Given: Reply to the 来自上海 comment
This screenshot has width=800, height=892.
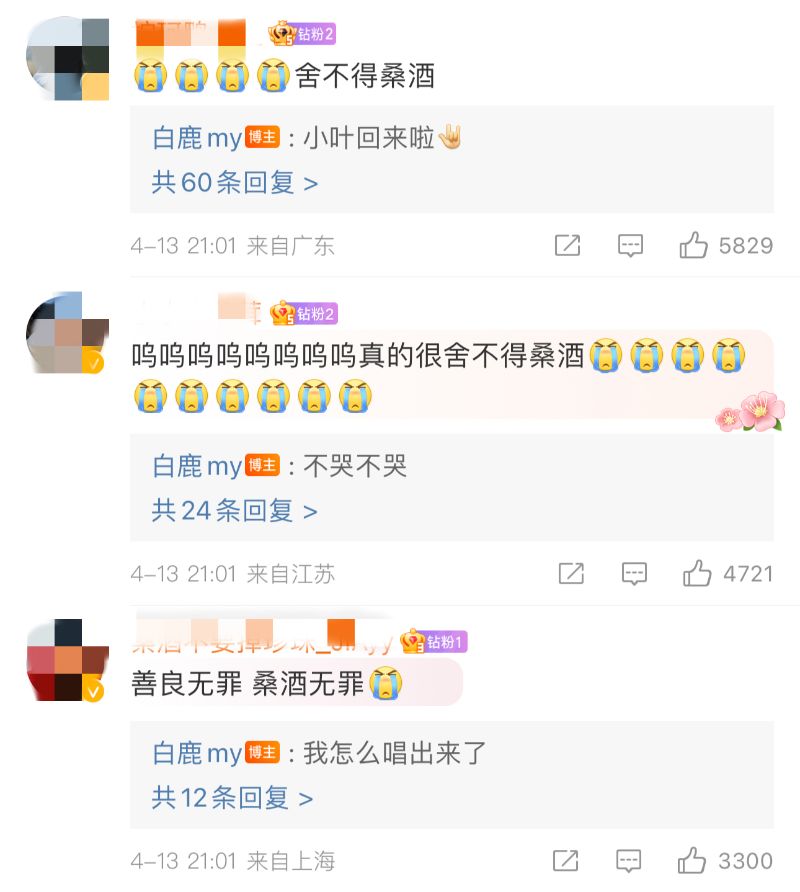Looking at the screenshot, I should (628, 860).
